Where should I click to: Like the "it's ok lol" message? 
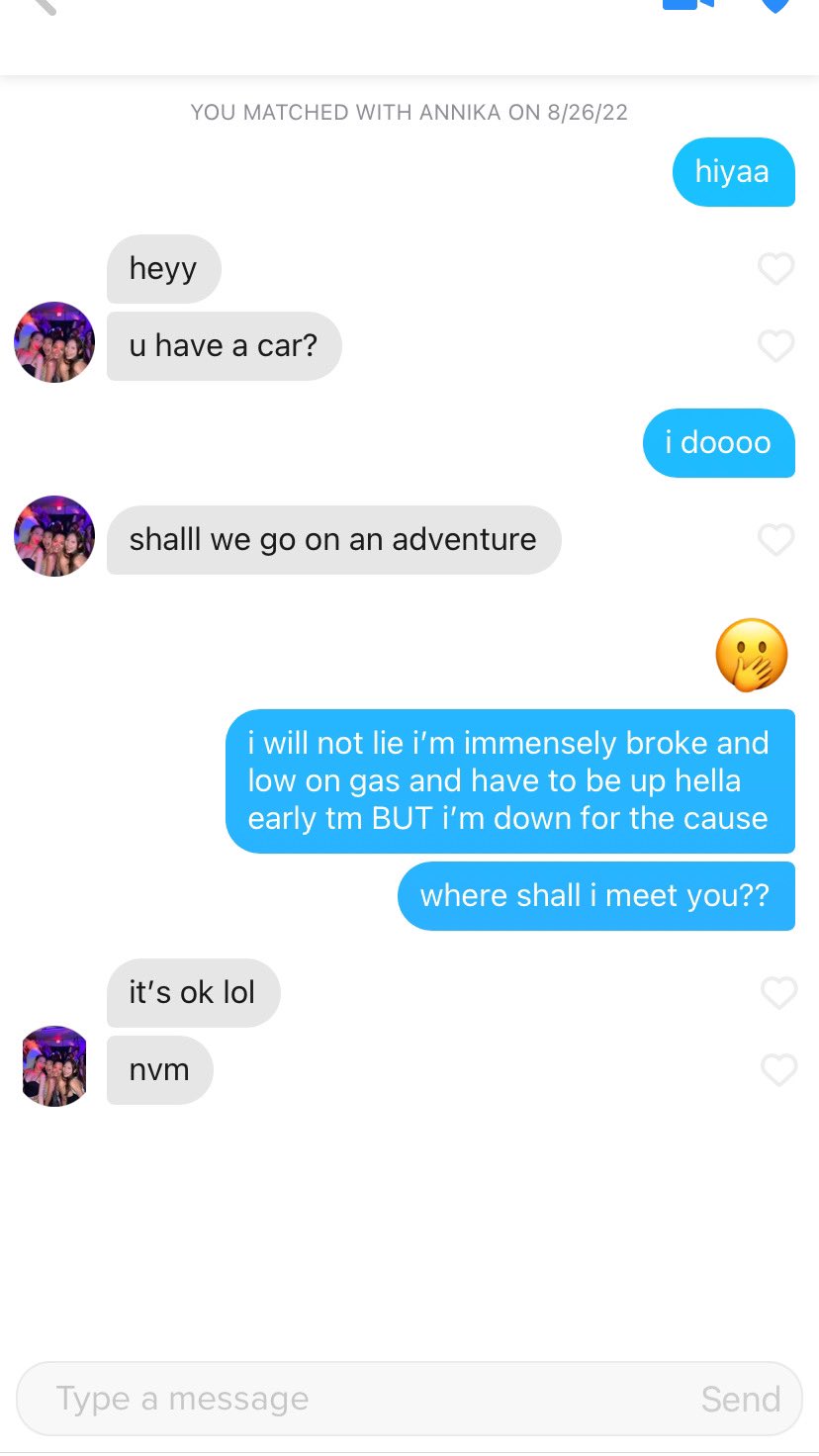778,993
